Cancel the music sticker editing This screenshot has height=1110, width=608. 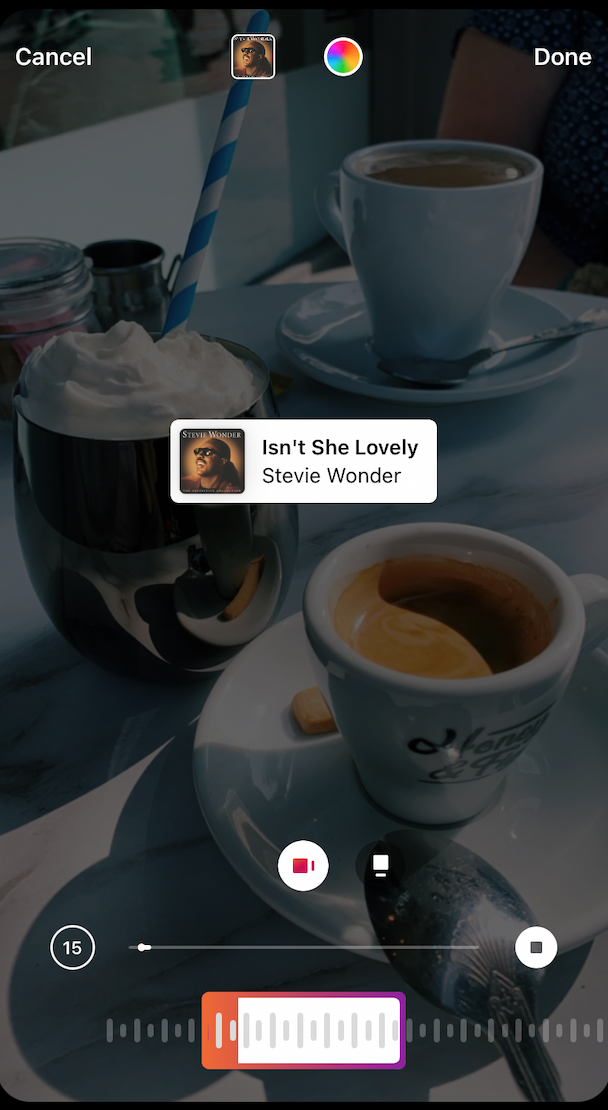point(53,57)
